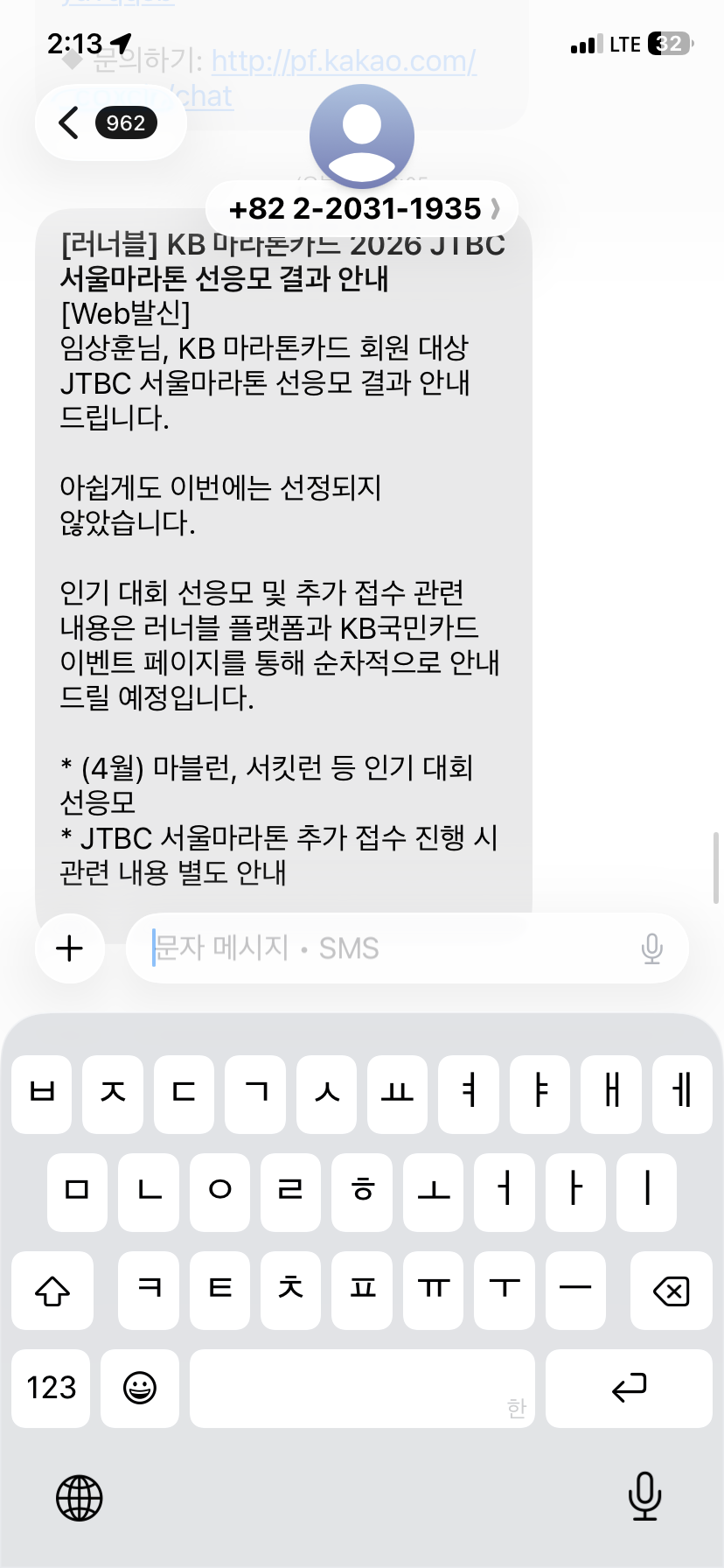Toggle the Shift key on the Korean keyboard

tap(52, 1291)
